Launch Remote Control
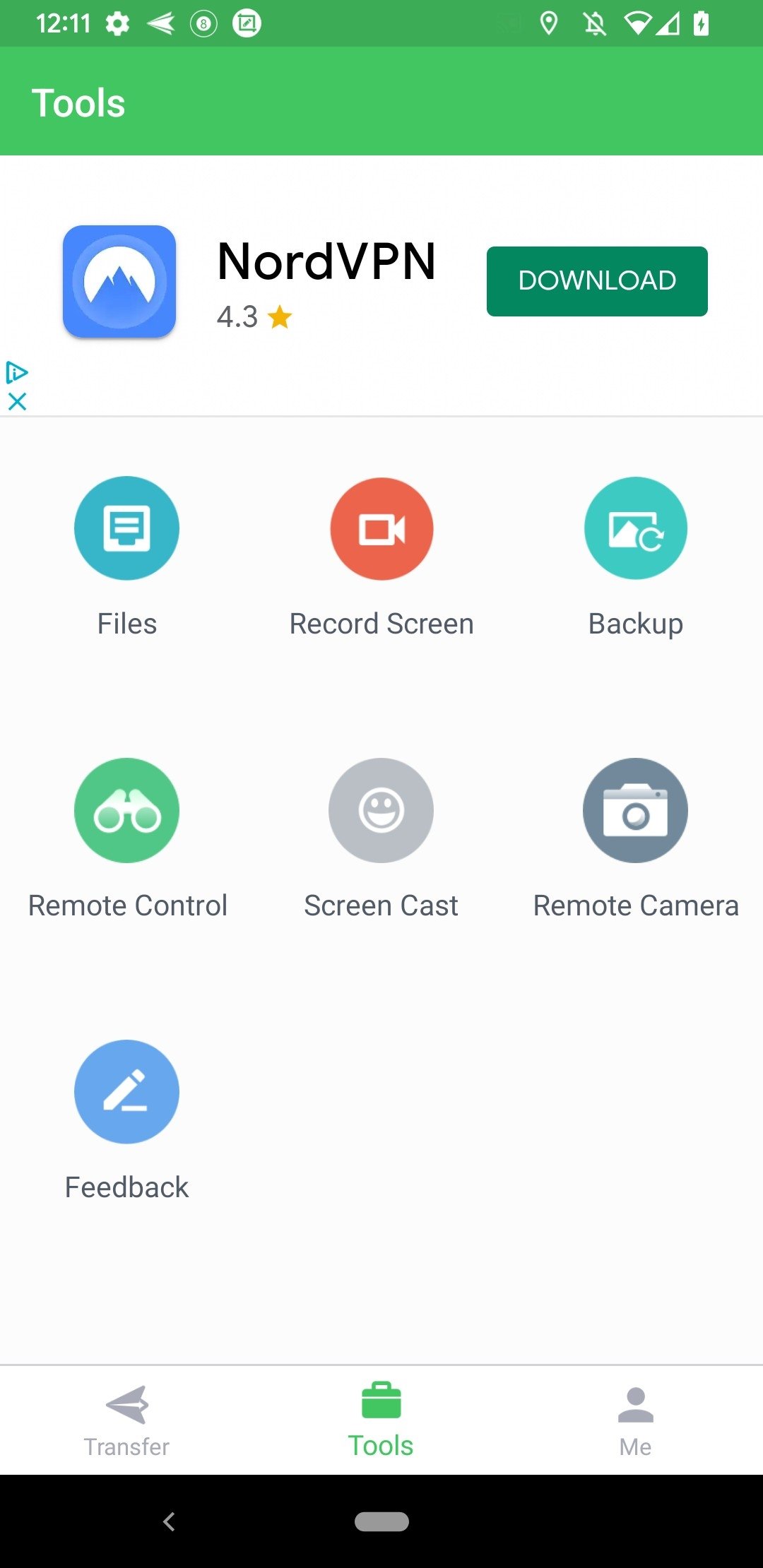The width and height of the screenshot is (763, 1568). point(126,810)
